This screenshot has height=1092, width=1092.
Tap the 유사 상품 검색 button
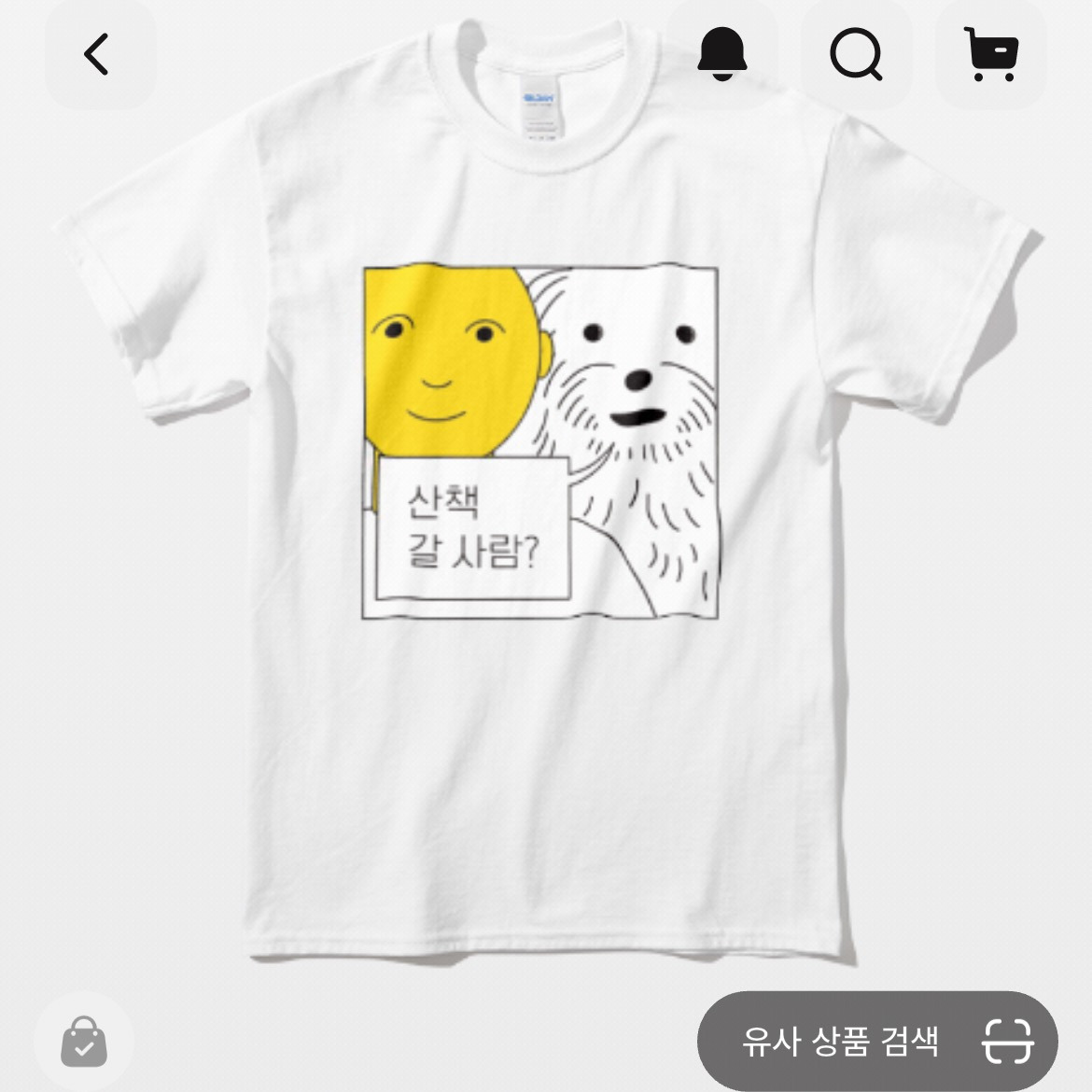click(877, 1040)
